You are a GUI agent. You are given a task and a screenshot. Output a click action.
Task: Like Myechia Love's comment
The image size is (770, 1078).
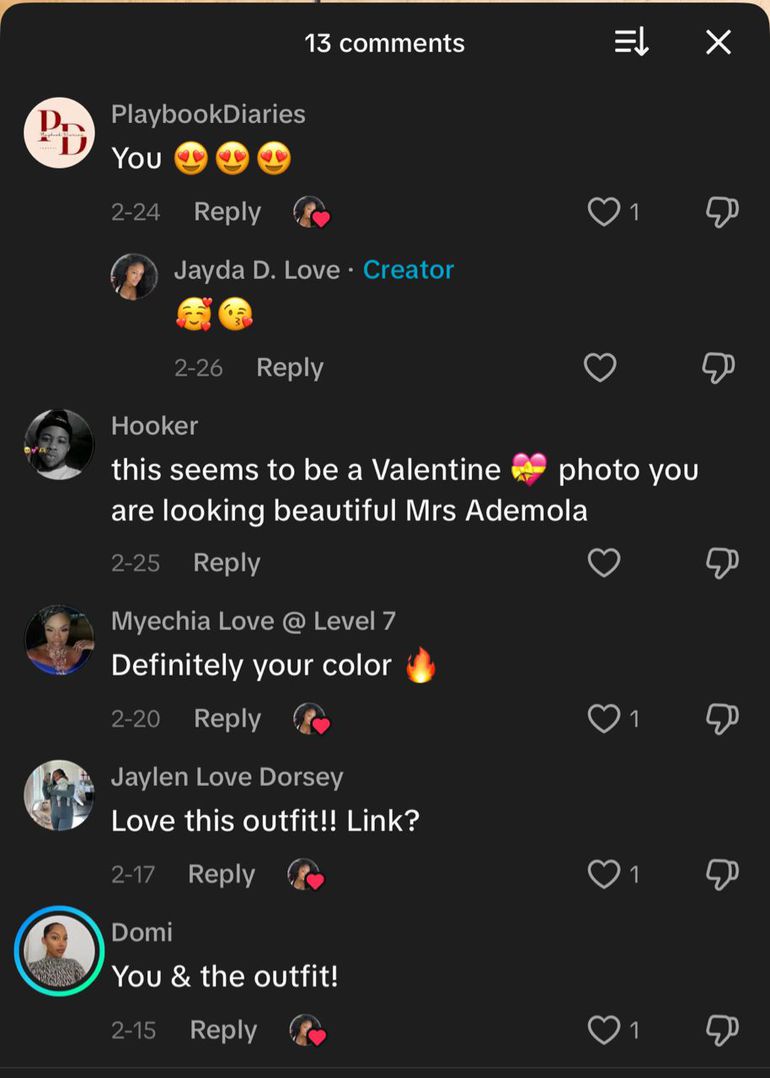(603, 718)
